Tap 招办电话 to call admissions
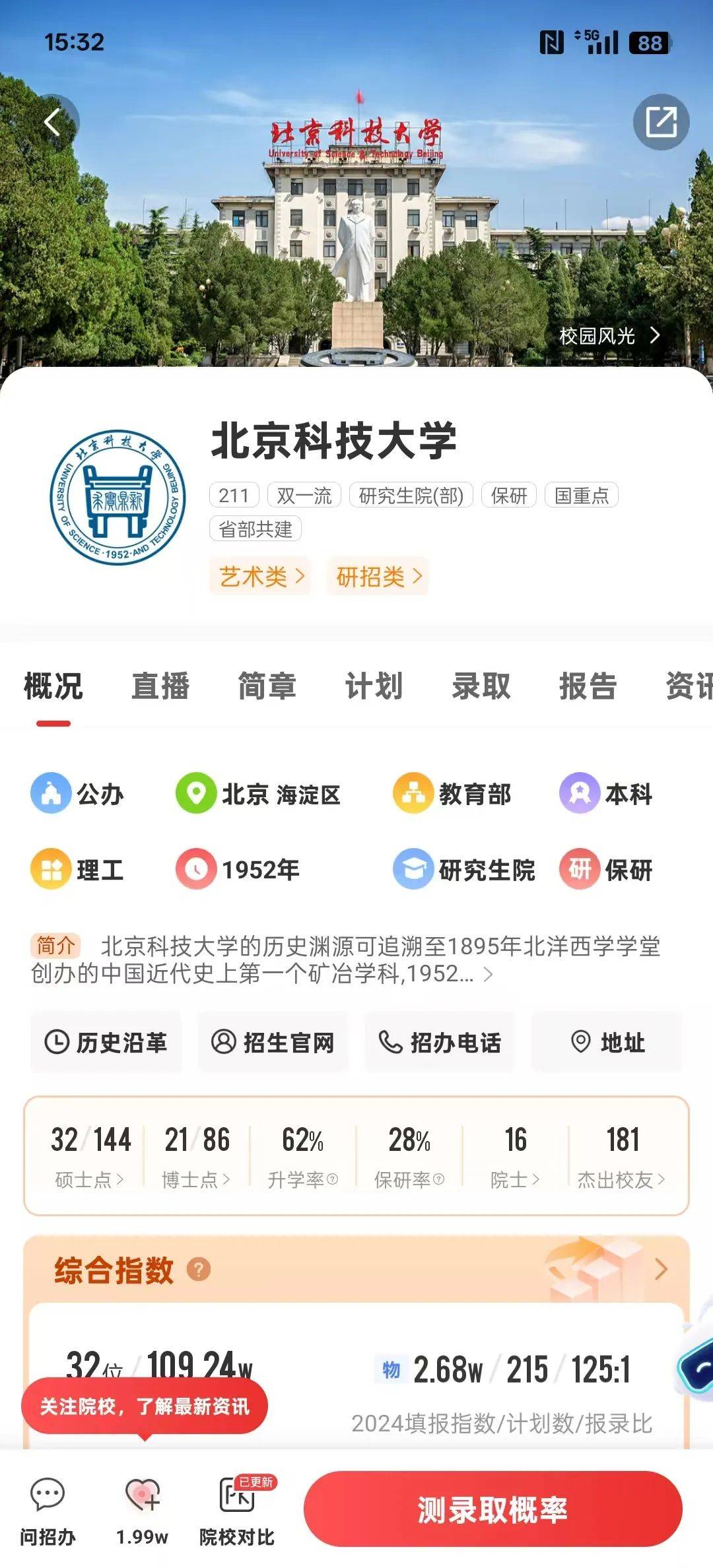 (440, 1043)
